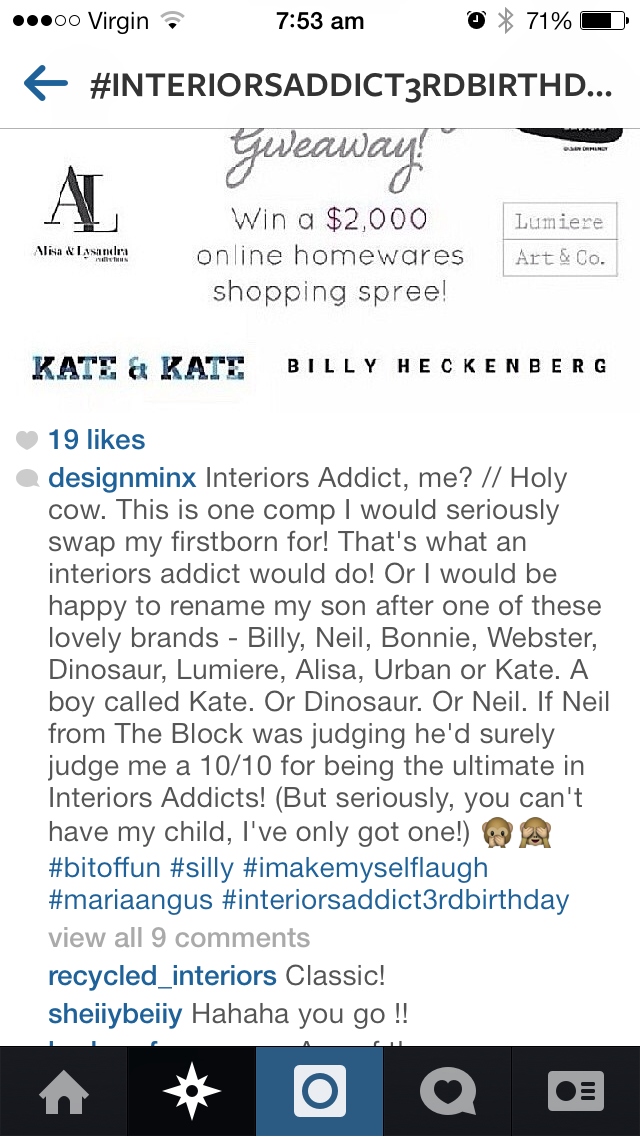Switch to the profile card tab
The height and width of the screenshot is (1136, 640).
(576, 1091)
